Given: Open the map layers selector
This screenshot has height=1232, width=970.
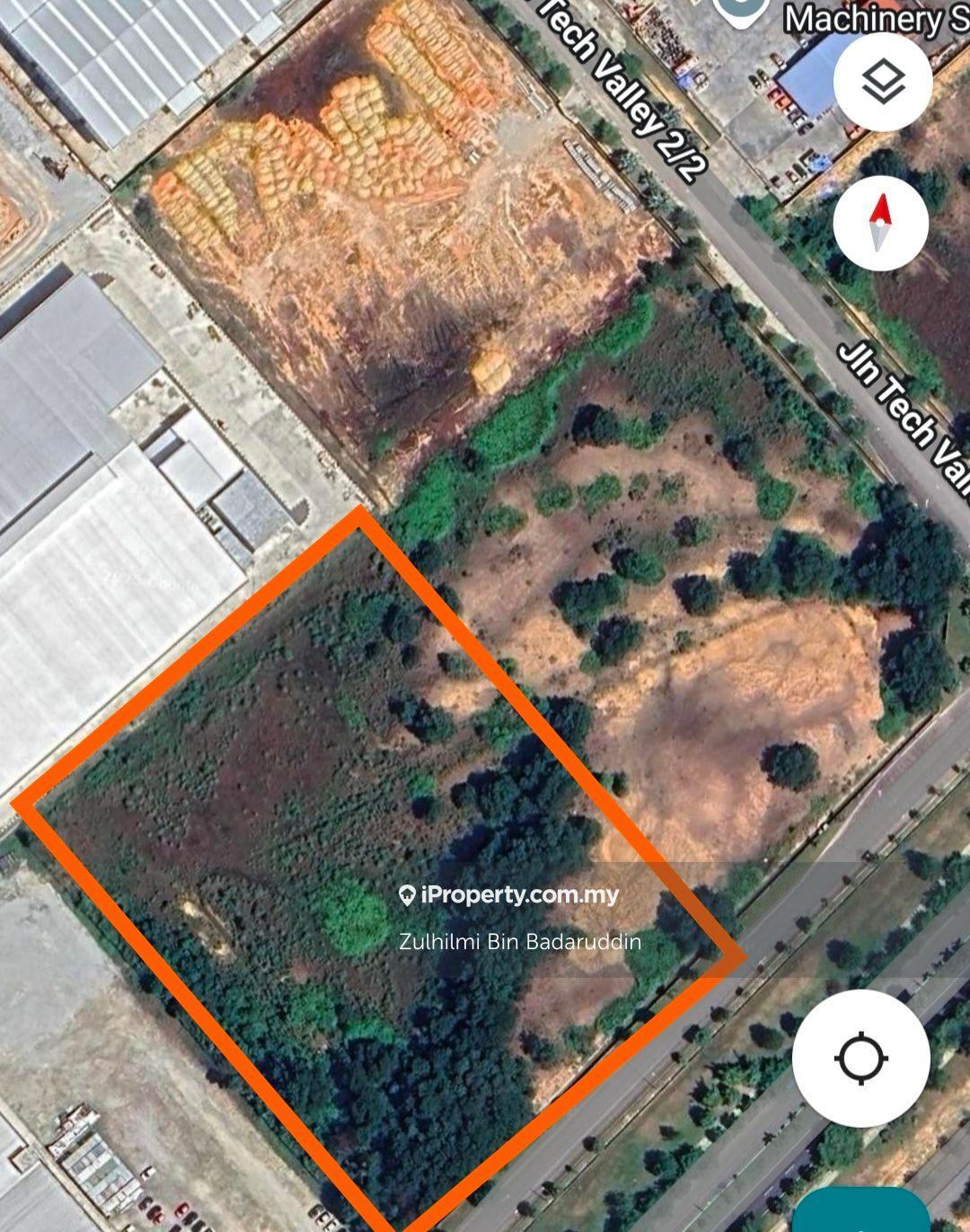Looking at the screenshot, I should [x=883, y=82].
